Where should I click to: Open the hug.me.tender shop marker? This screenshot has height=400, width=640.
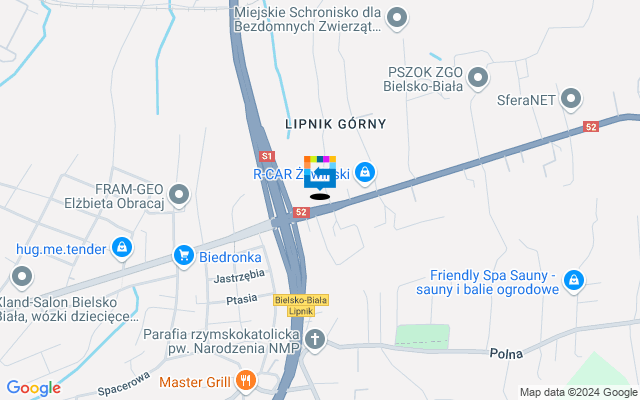click(121, 246)
